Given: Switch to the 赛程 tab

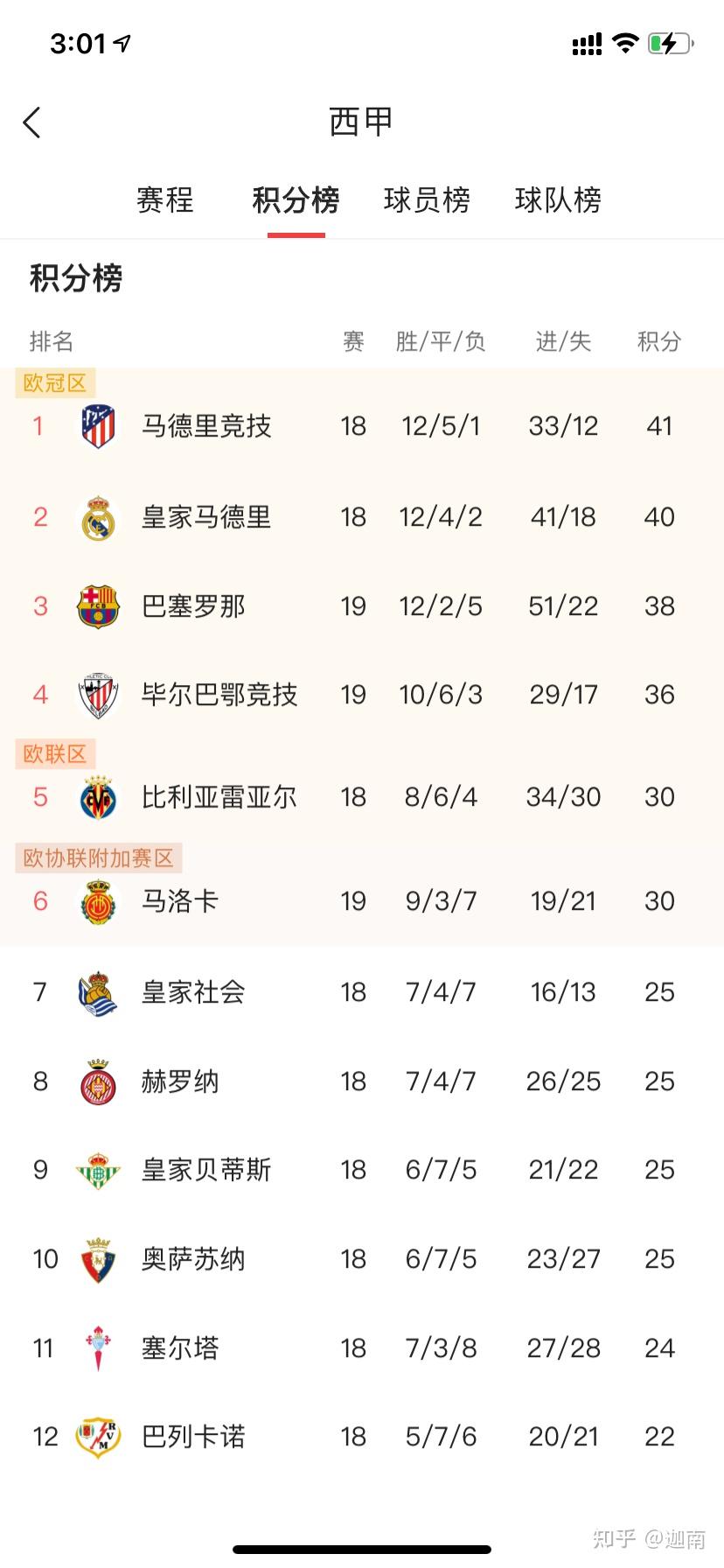Looking at the screenshot, I should pyautogui.click(x=165, y=200).
